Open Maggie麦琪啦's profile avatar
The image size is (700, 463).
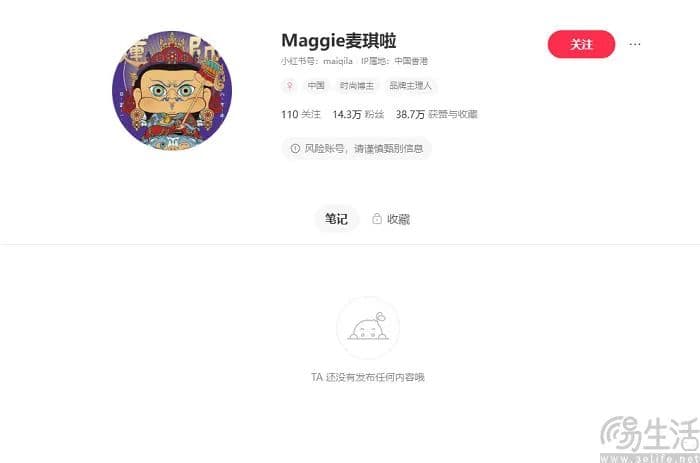pyautogui.click(x=172, y=90)
